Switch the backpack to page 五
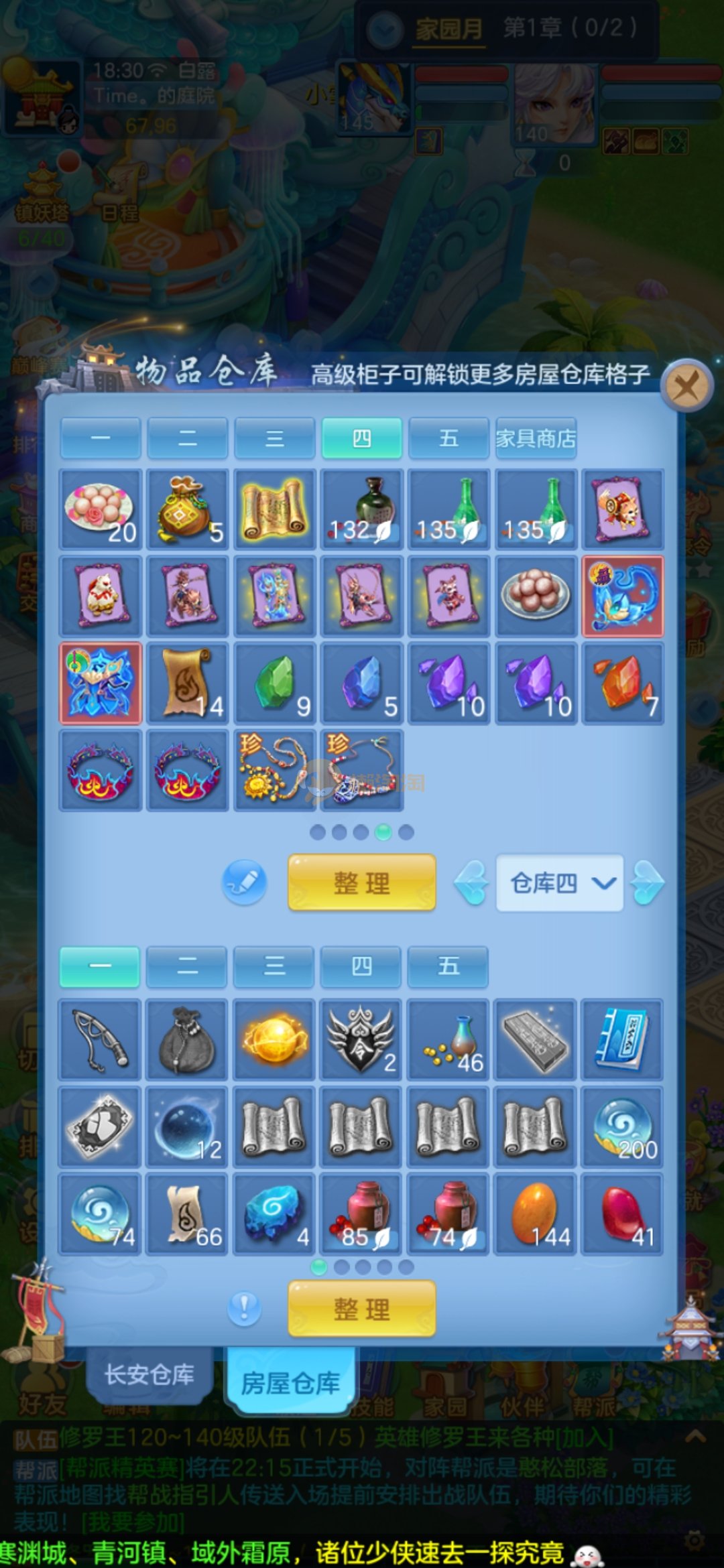Screen dimensions: 724x1568 448,966
